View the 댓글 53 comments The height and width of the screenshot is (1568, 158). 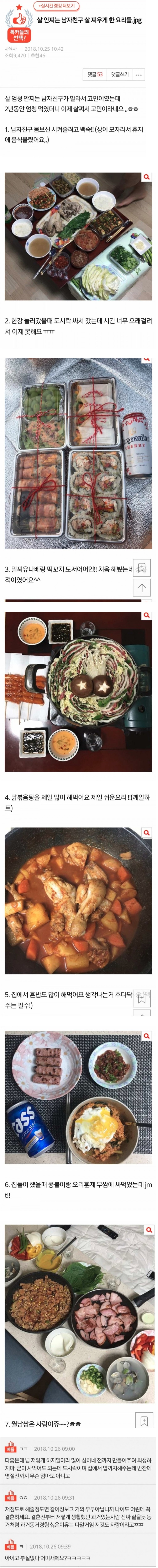tap(95, 74)
